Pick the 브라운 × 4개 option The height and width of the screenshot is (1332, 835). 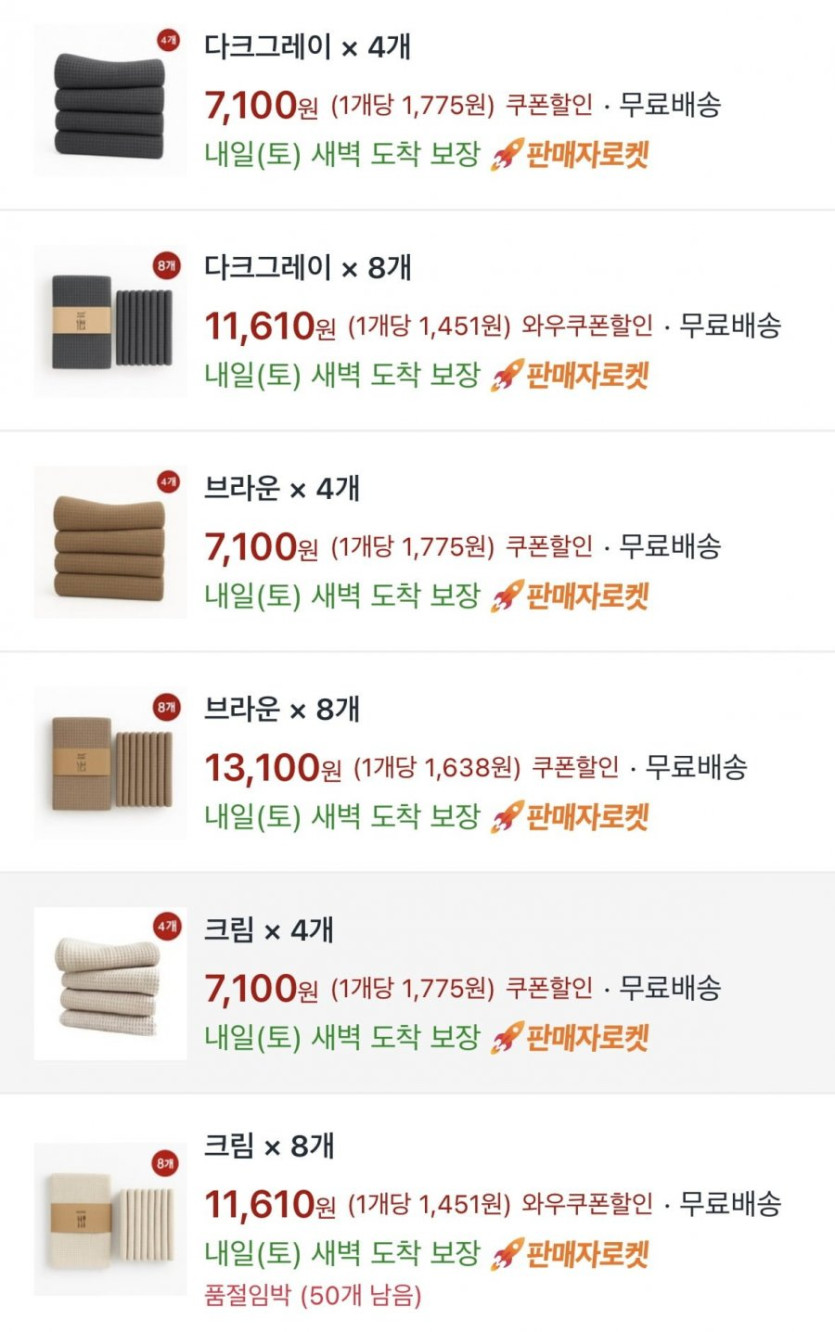point(281,489)
